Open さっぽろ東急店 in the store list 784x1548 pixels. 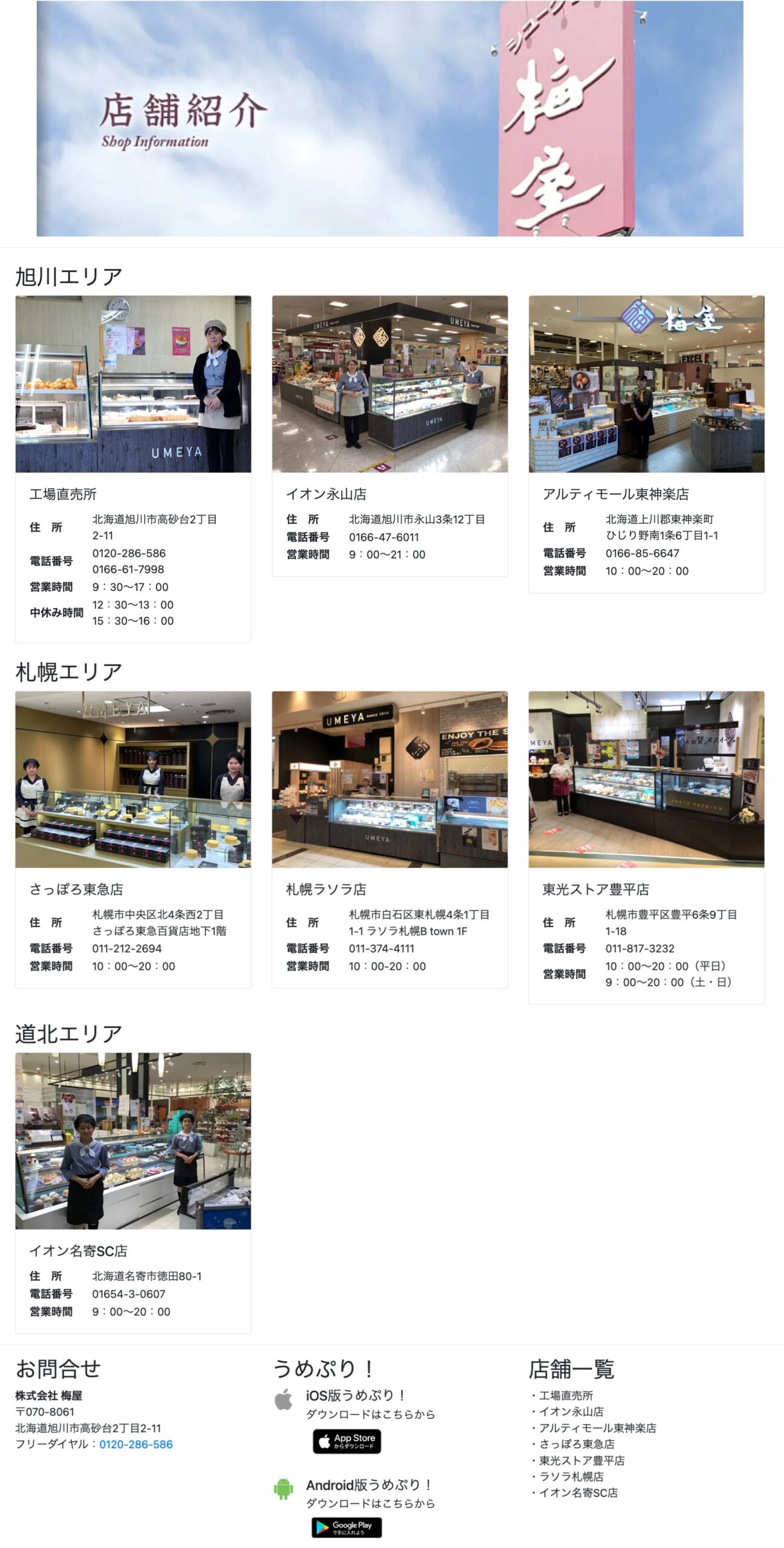click(x=576, y=1444)
